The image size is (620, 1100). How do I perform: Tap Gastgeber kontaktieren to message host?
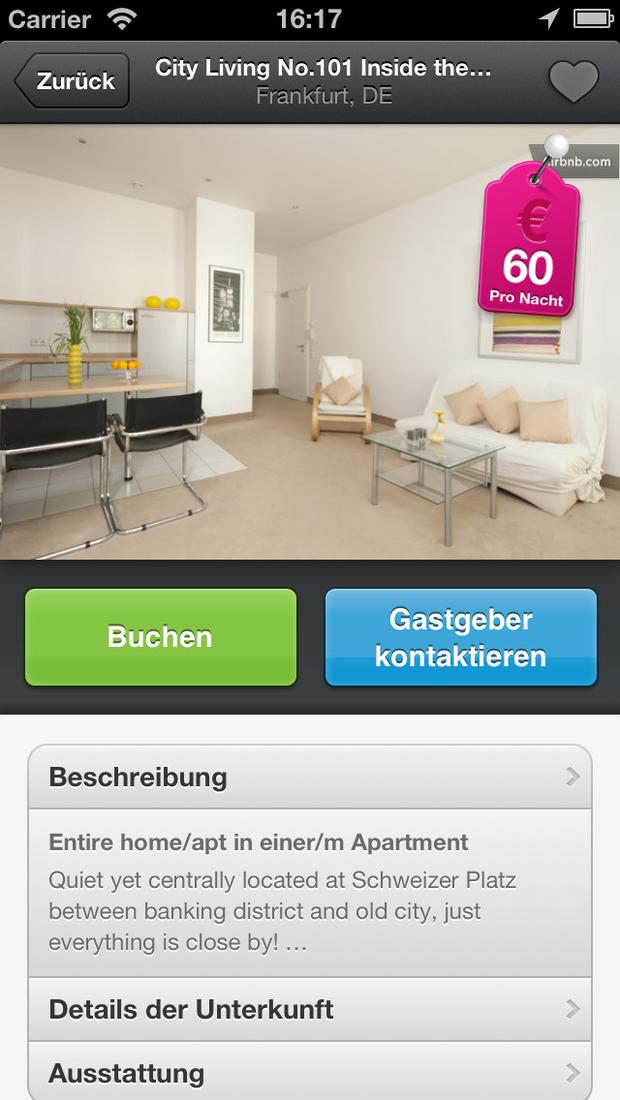(x=461, y=637)
